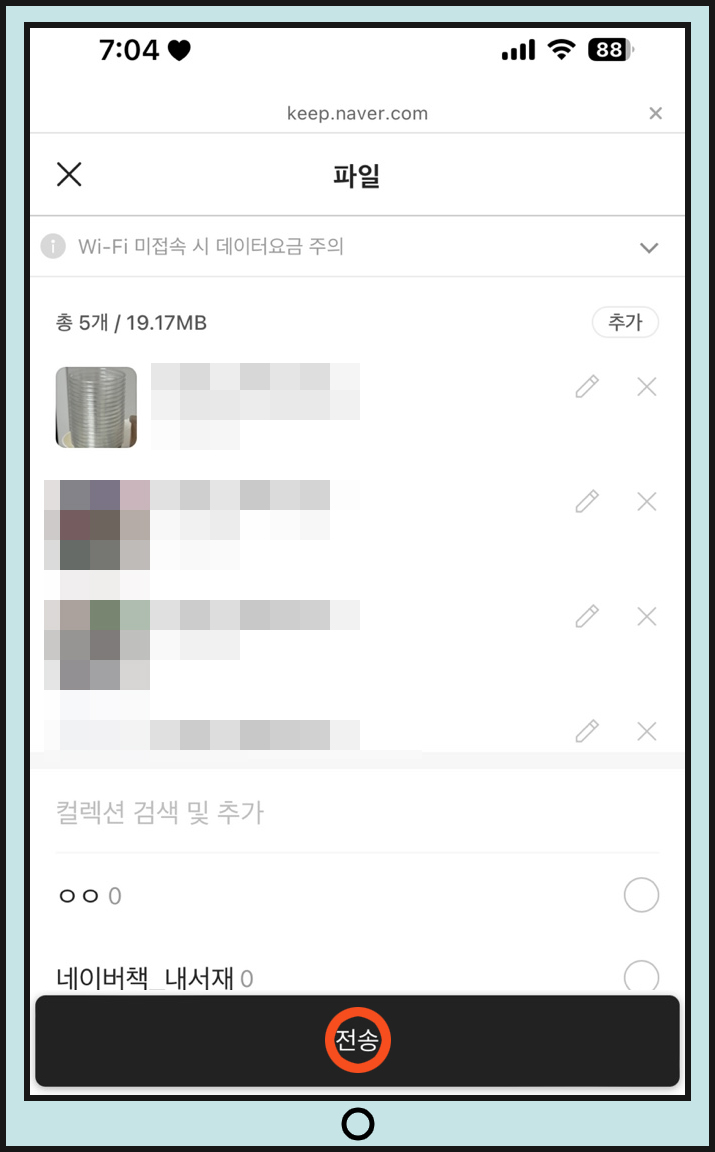
Task: Select the ㅇㅇ collection
Action: pos(641,895)
